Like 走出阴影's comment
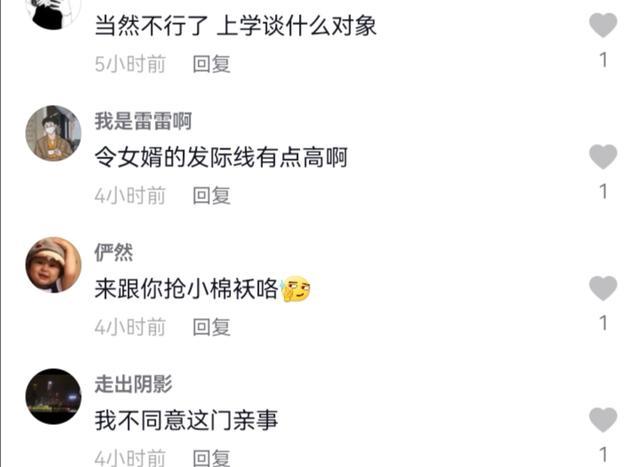This screenshot has width=640, height=467. (x=603, y=419)
